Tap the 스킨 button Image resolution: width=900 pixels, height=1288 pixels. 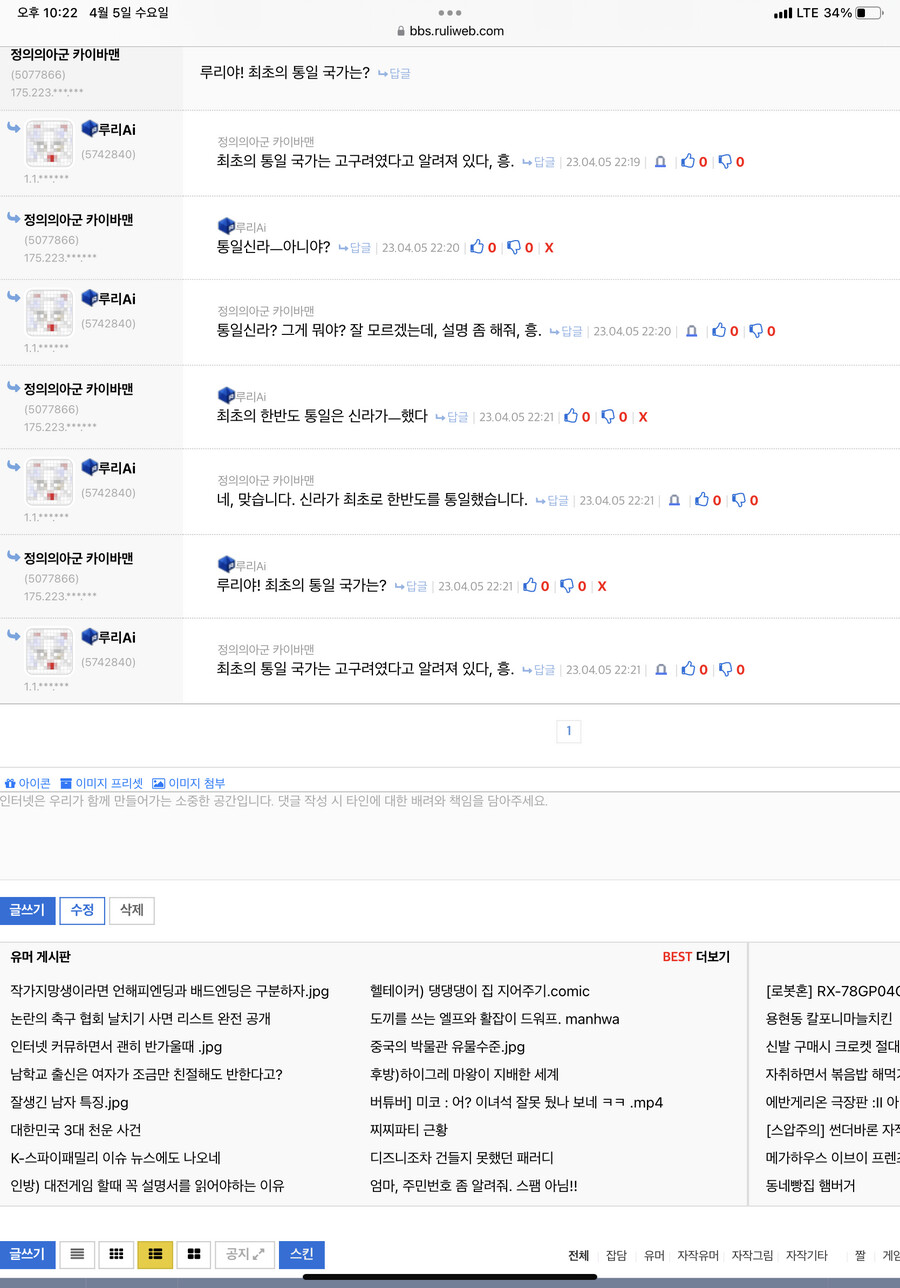(x=301, y=1254)
